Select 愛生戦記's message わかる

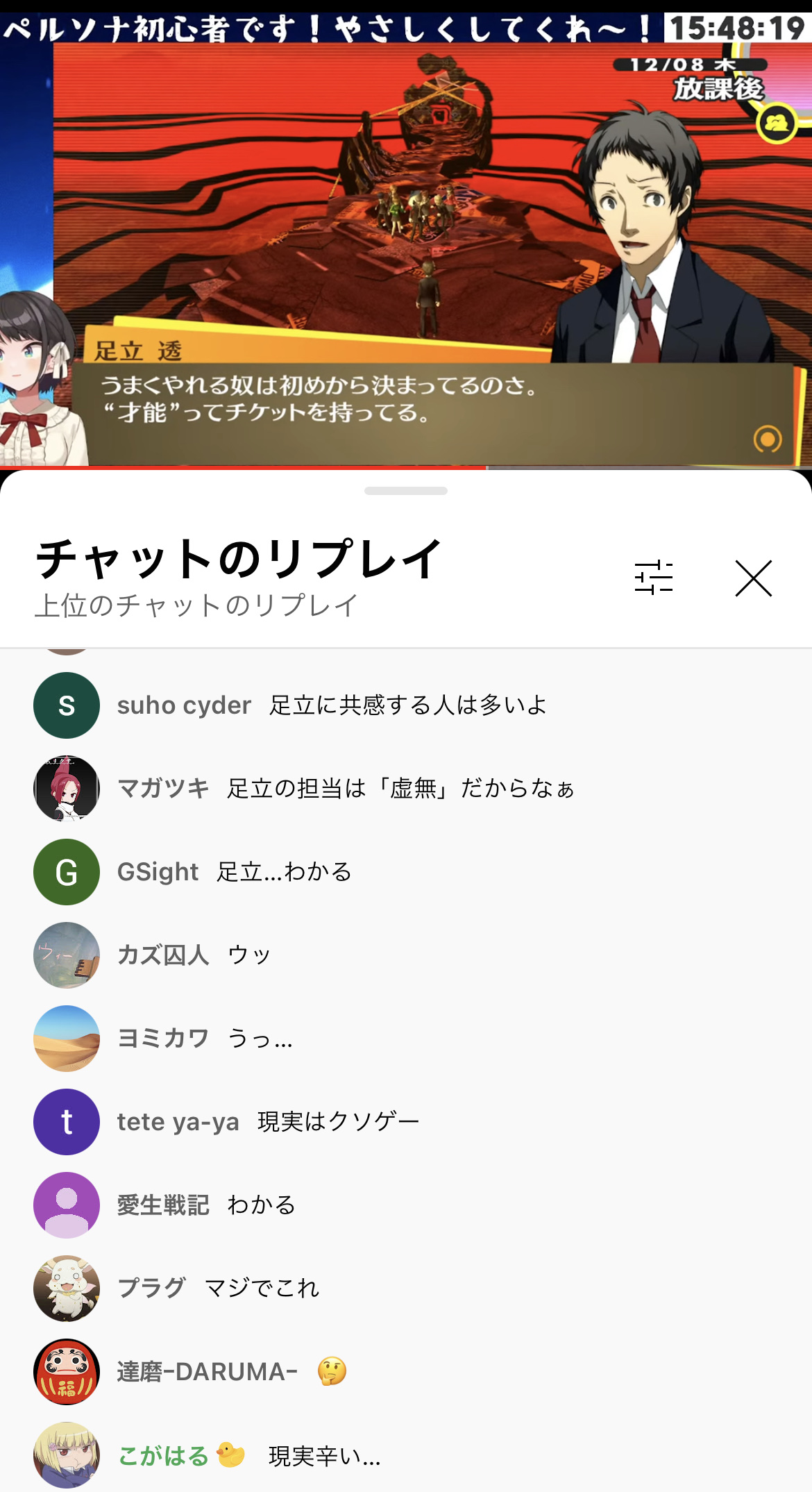pyautogui.click(x=261, y=1205)
